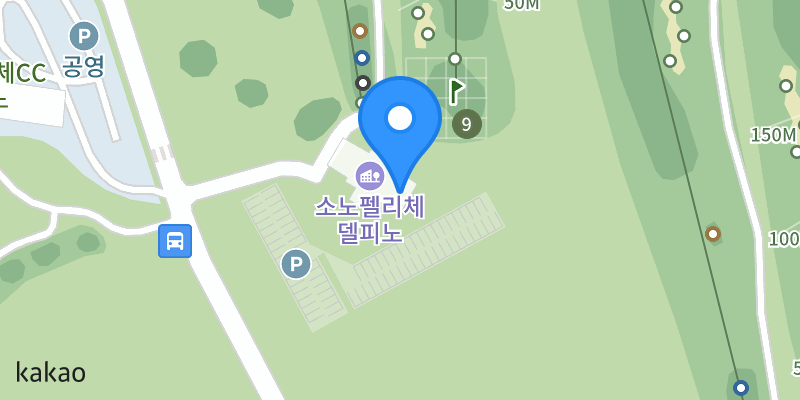Screen dimensions: 800x400
Task: Select the blue bus stop icon
Action: pos(175,241)
